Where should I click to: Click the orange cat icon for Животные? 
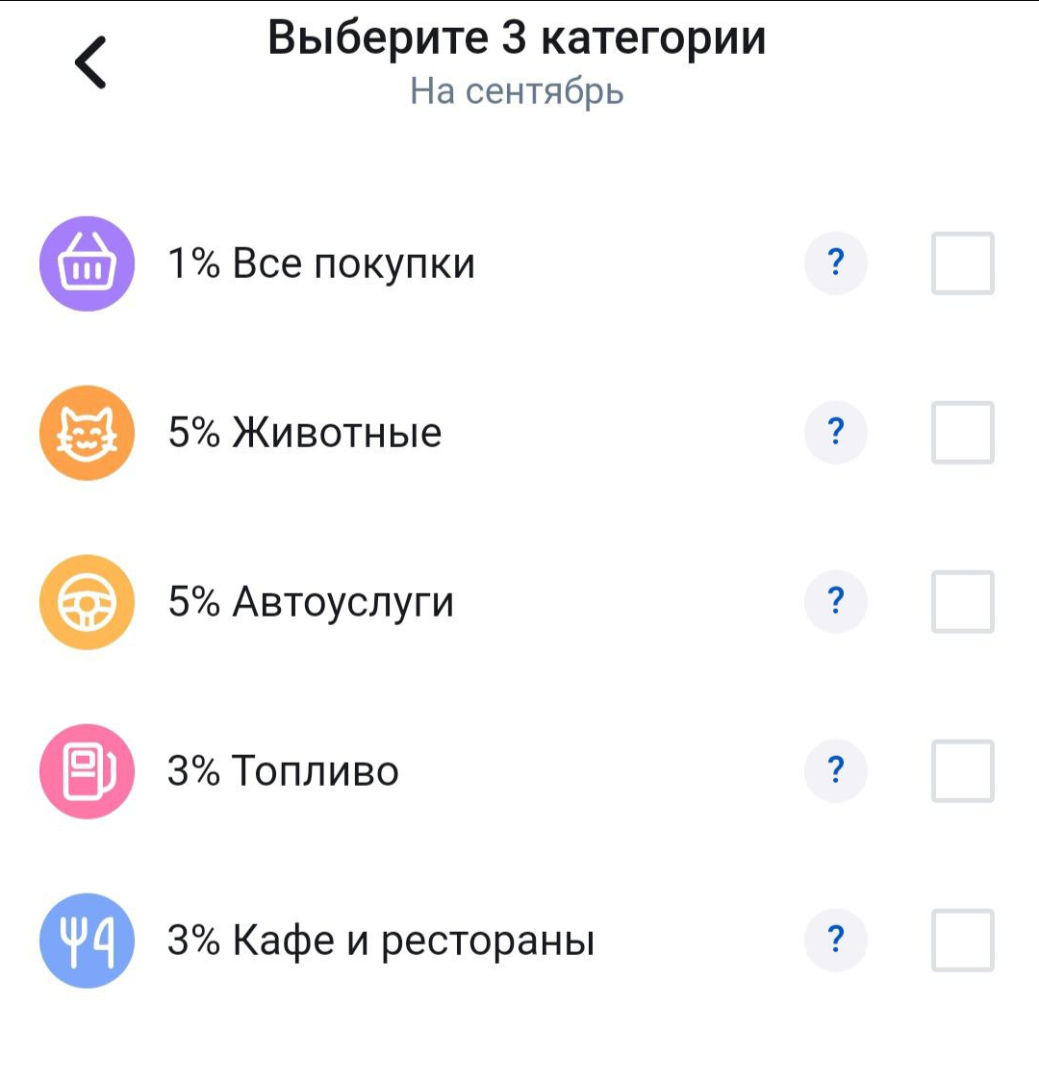click(x=87, y=430)
